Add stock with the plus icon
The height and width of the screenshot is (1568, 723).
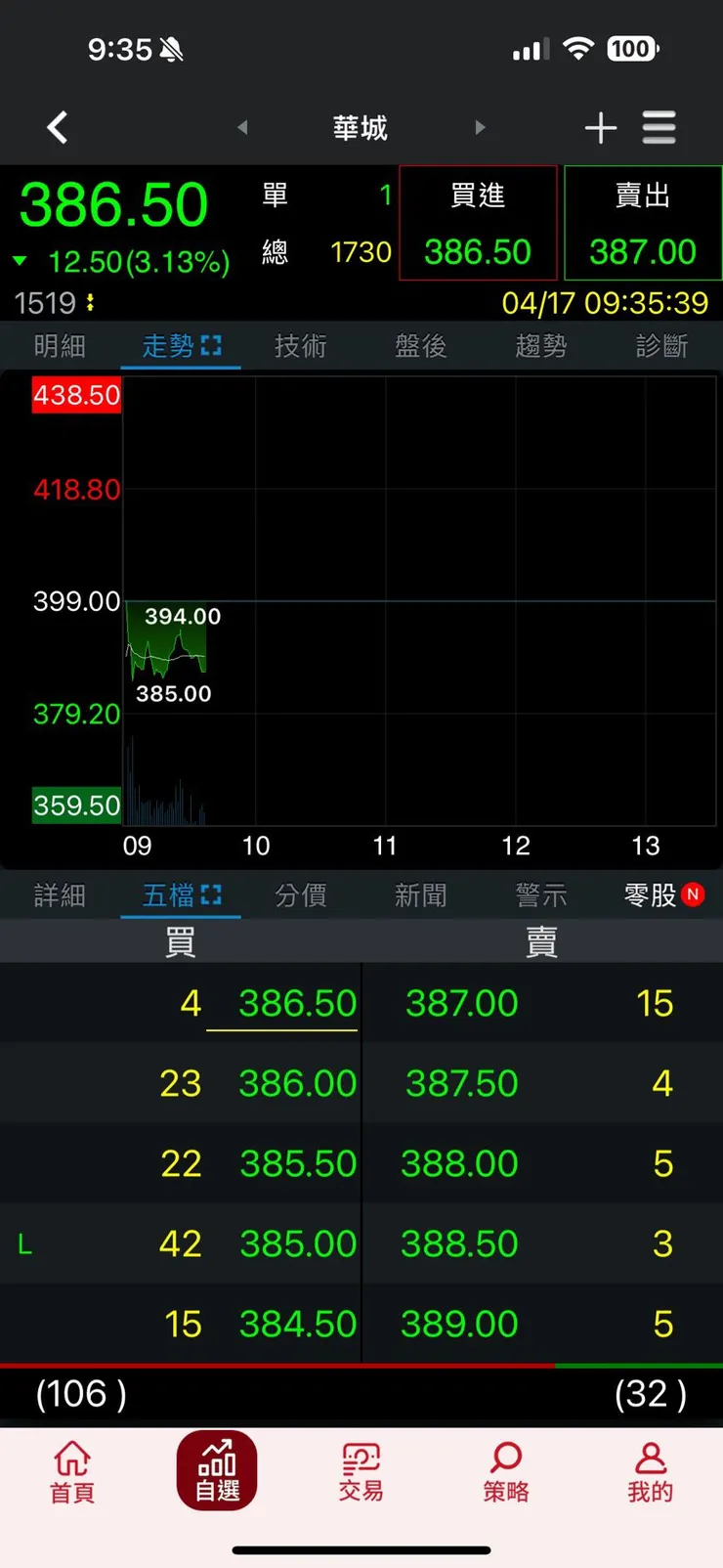tap(600, 128)
